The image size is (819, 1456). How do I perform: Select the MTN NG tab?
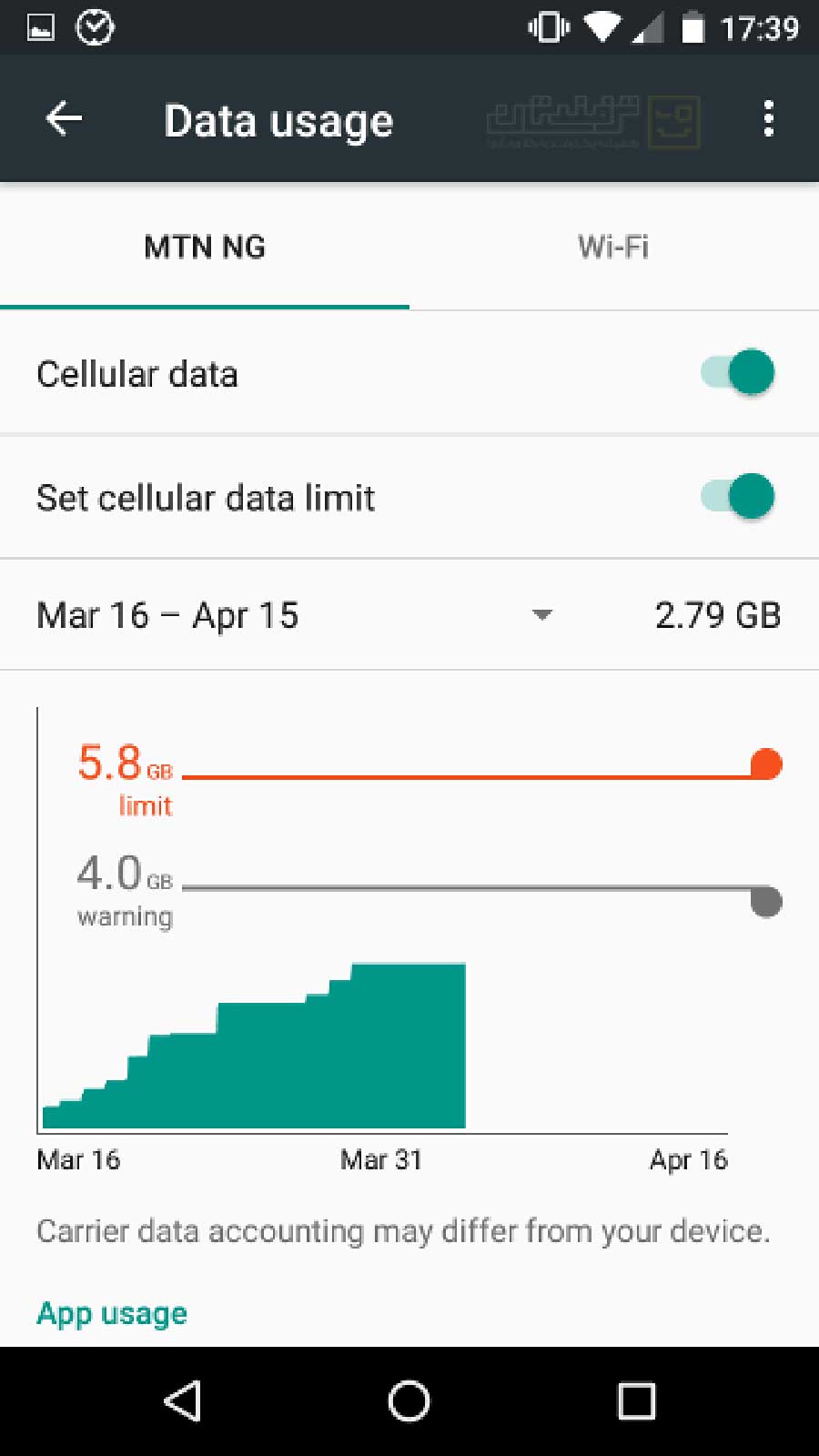point(205,247)
